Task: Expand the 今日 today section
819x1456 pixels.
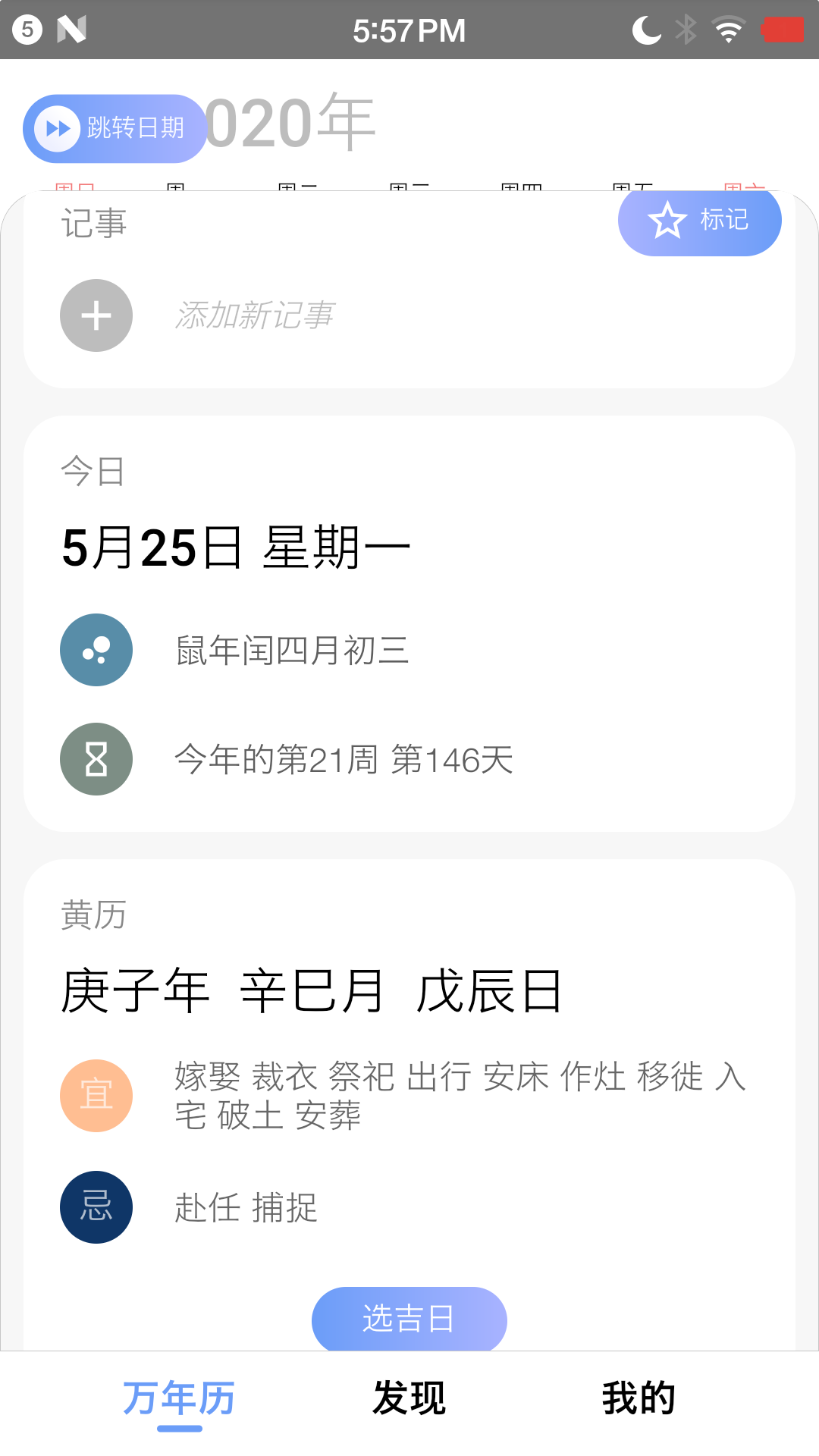Action: (93, 472)
